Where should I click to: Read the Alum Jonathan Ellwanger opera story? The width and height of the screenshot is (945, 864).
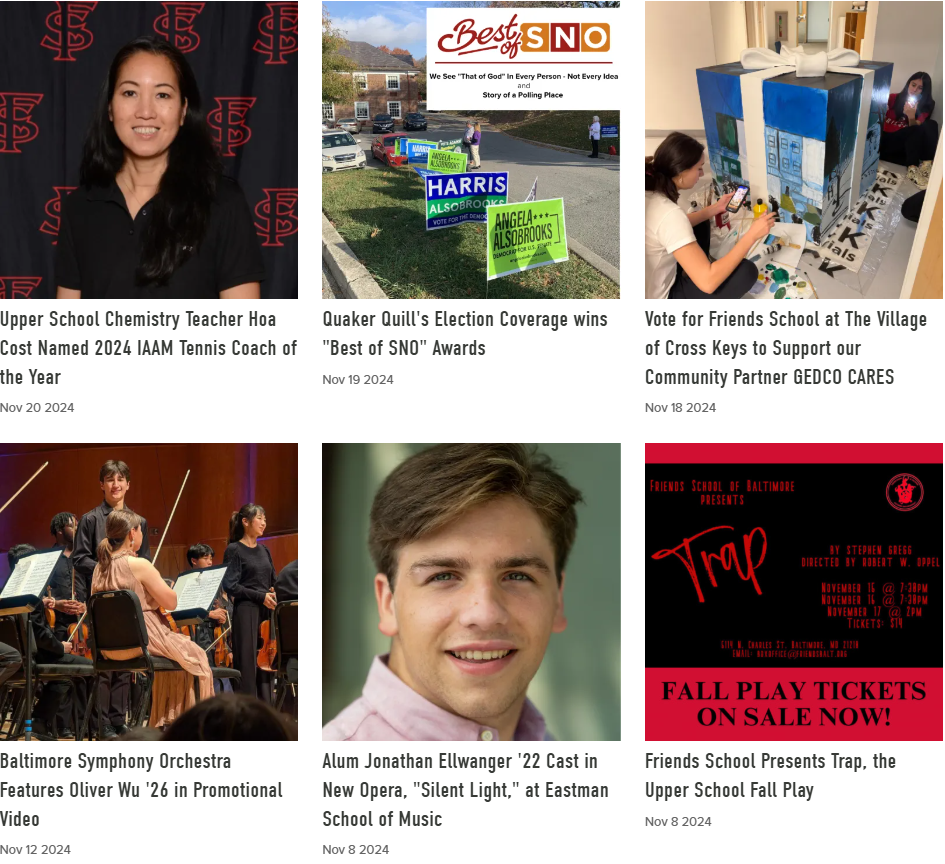pos(464,790)
